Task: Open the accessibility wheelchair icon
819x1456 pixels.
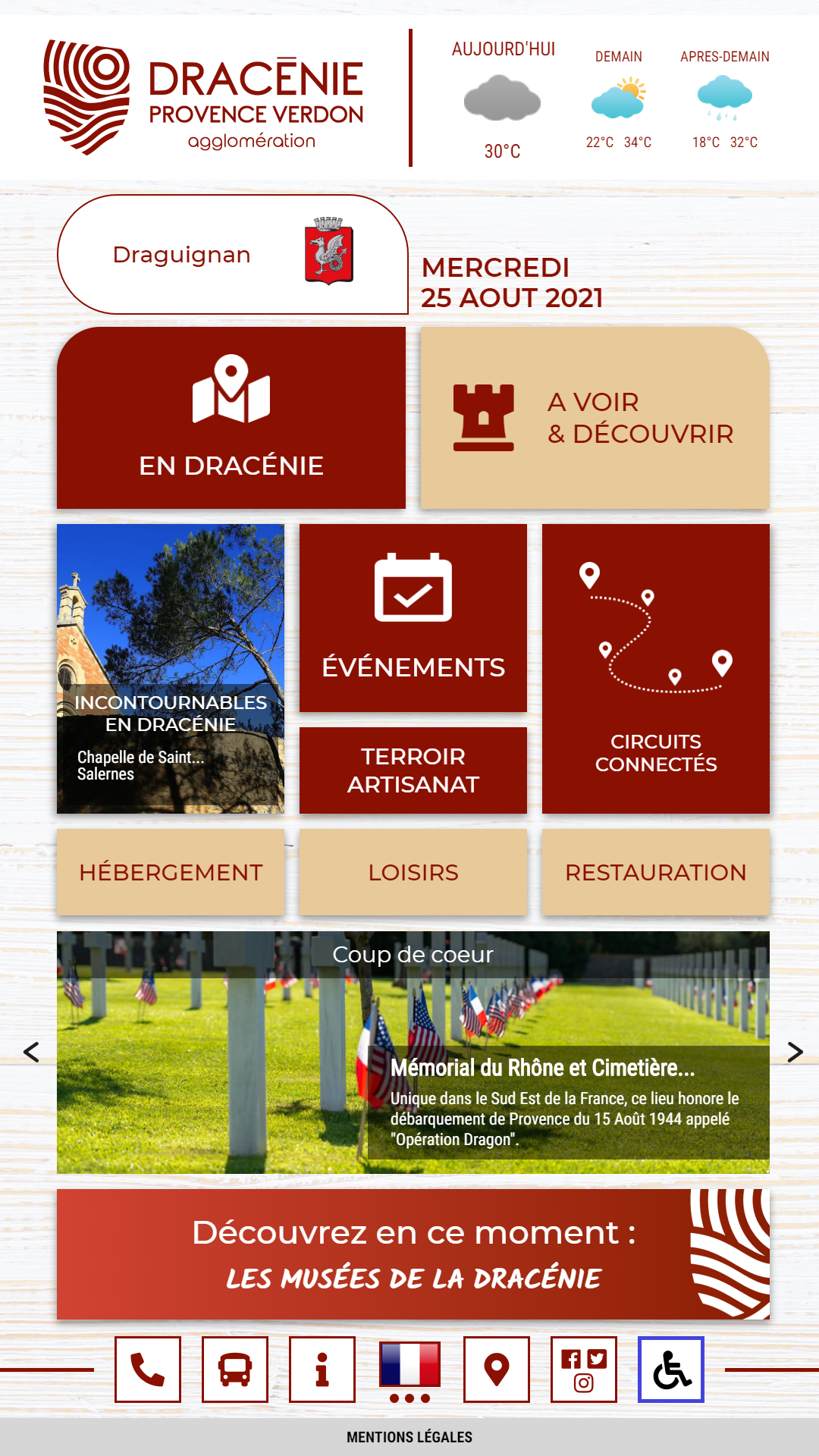Action: click(x=671, y=1370)
